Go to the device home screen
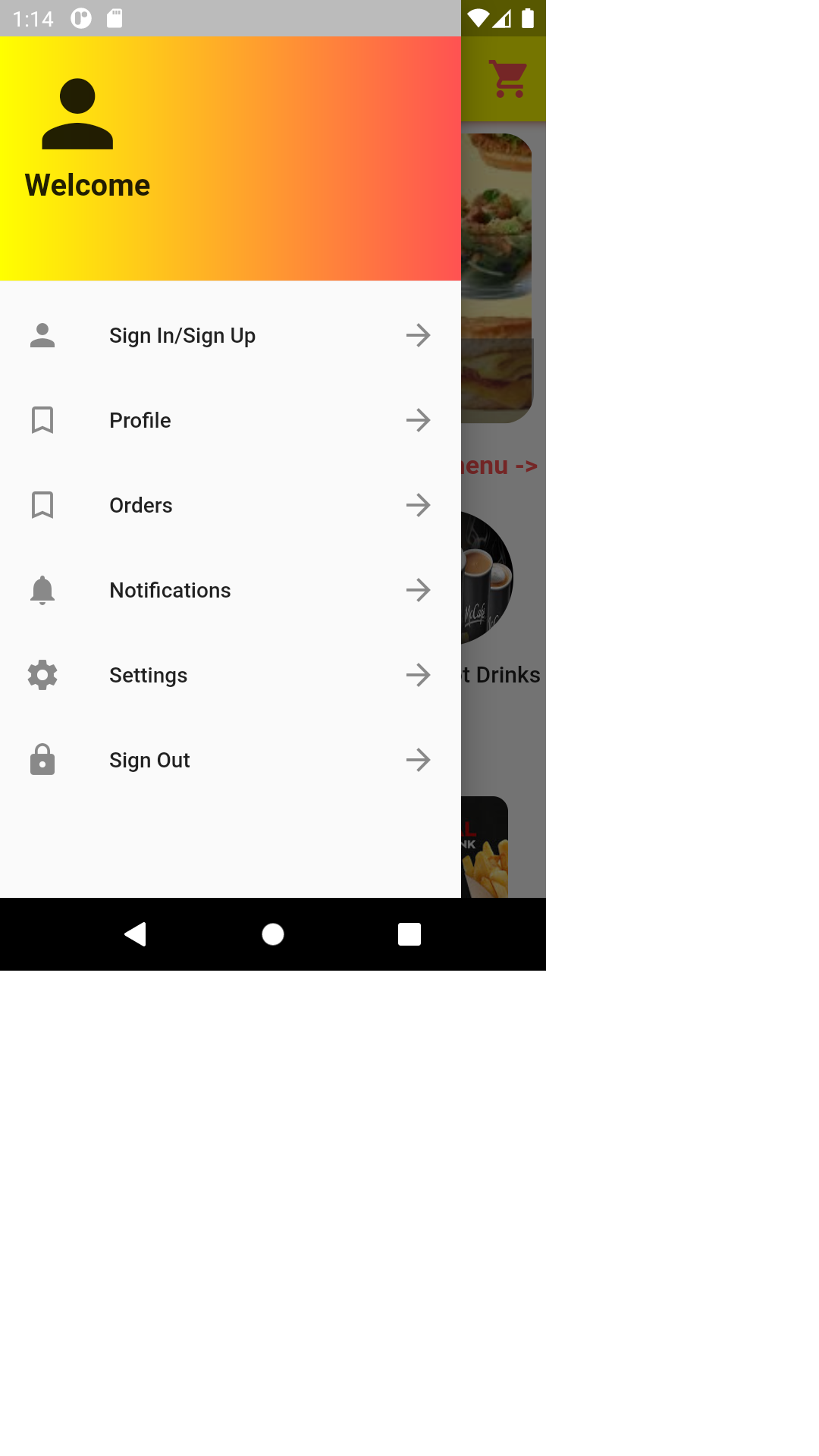This screenshot has height=1456, width=819. pyautogui.click(x=273, y=934)
